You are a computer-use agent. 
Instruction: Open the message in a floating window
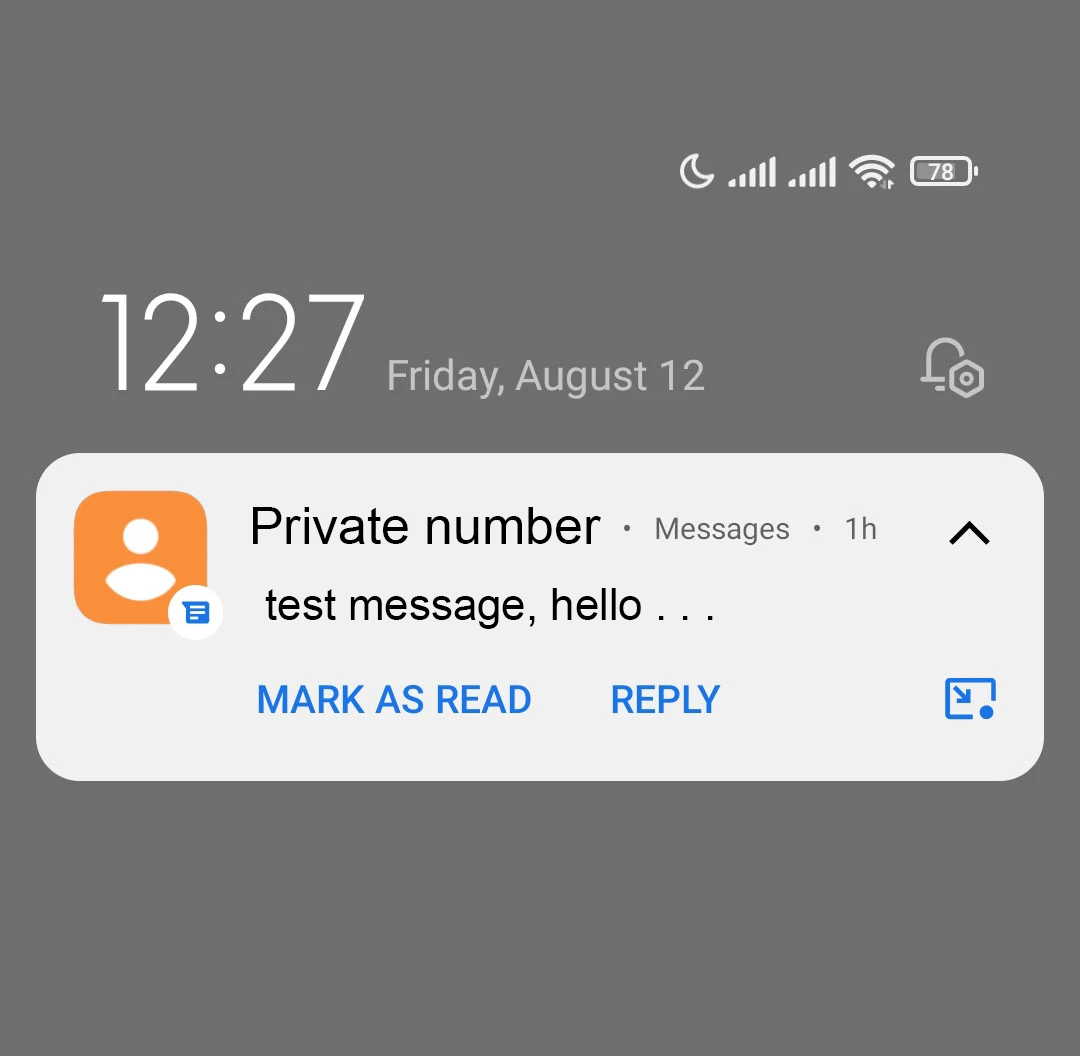point(970,699)
